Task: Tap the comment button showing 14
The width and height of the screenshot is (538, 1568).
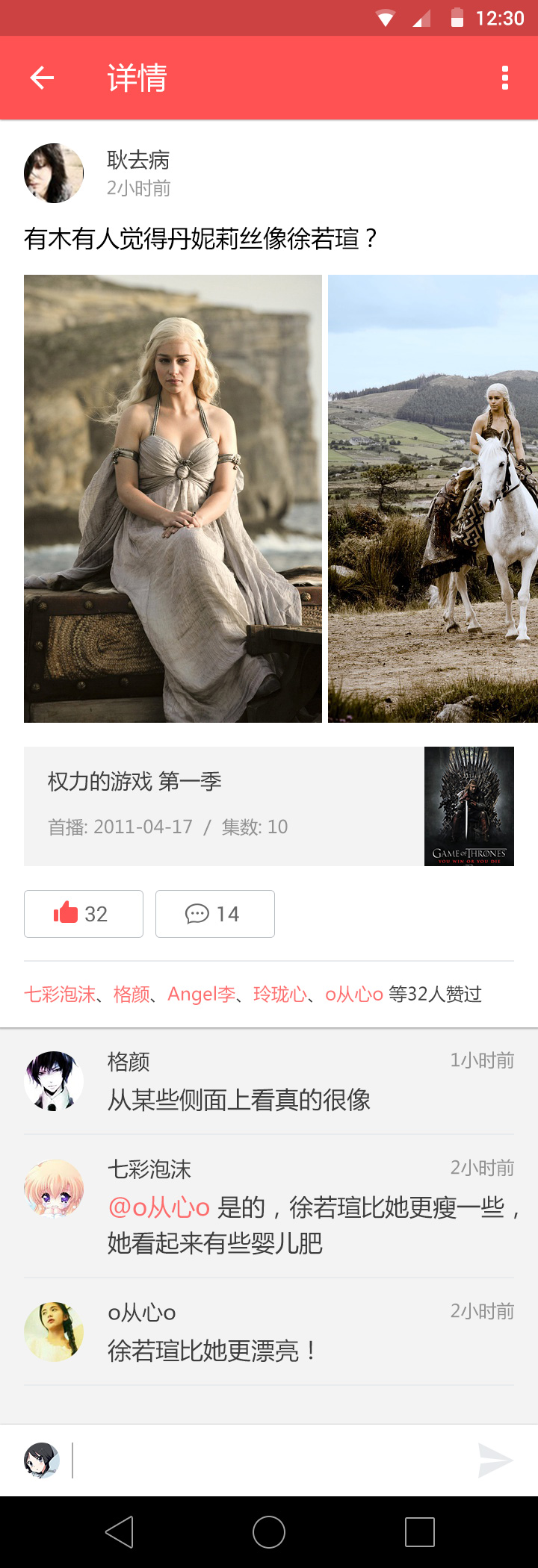Action: [215, 914]
